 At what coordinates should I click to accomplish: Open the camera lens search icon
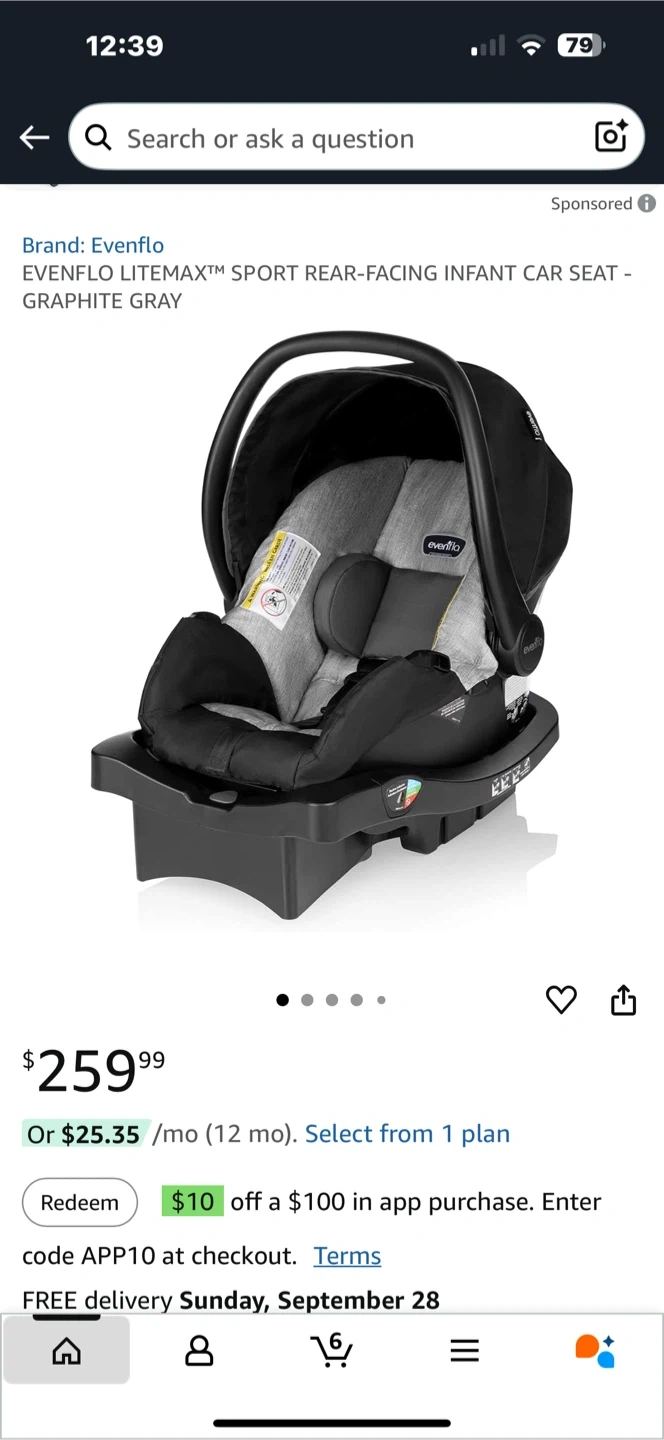611,136
